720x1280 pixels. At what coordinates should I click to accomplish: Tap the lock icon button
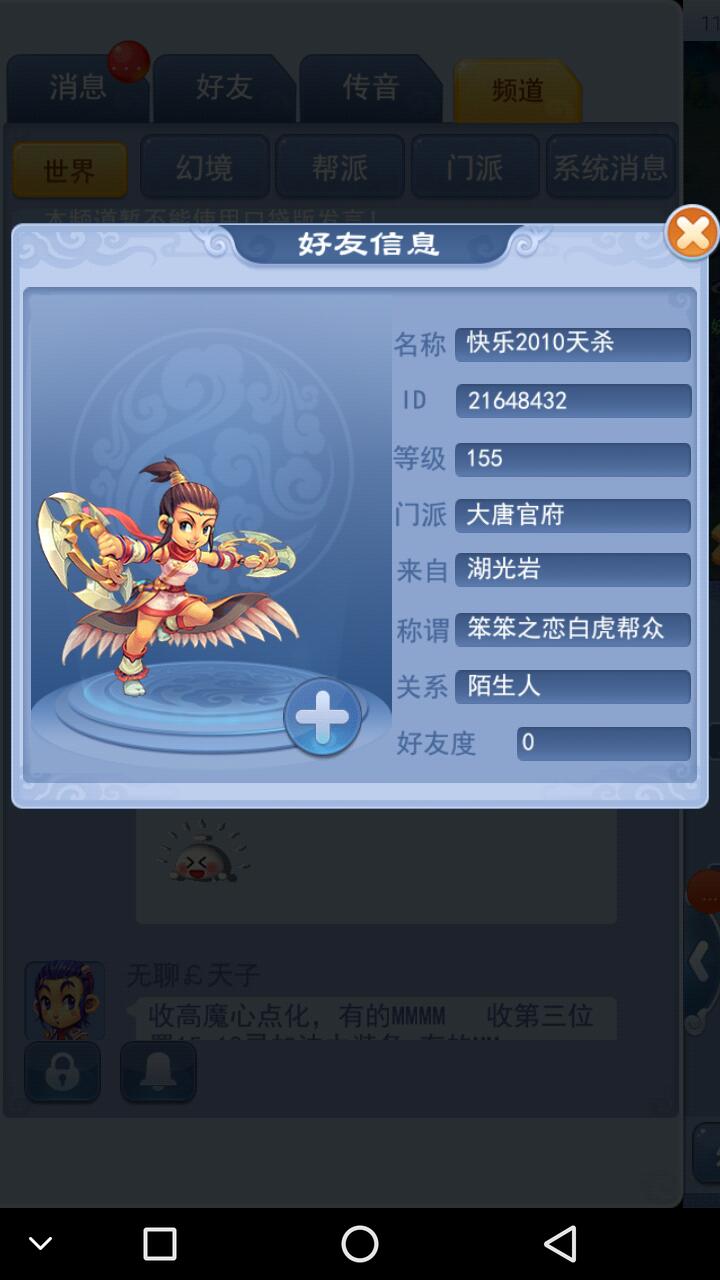click(62, 1072)
